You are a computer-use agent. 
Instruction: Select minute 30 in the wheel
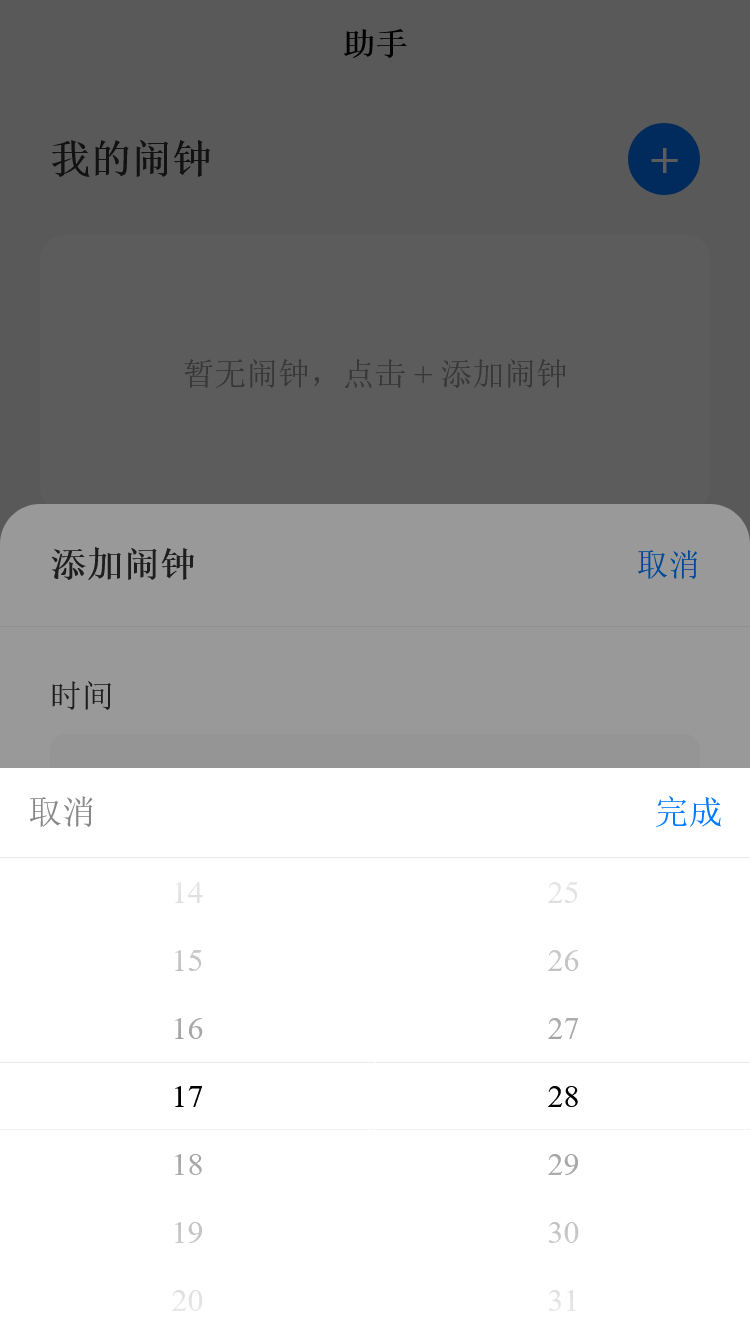coord(563,1232)
